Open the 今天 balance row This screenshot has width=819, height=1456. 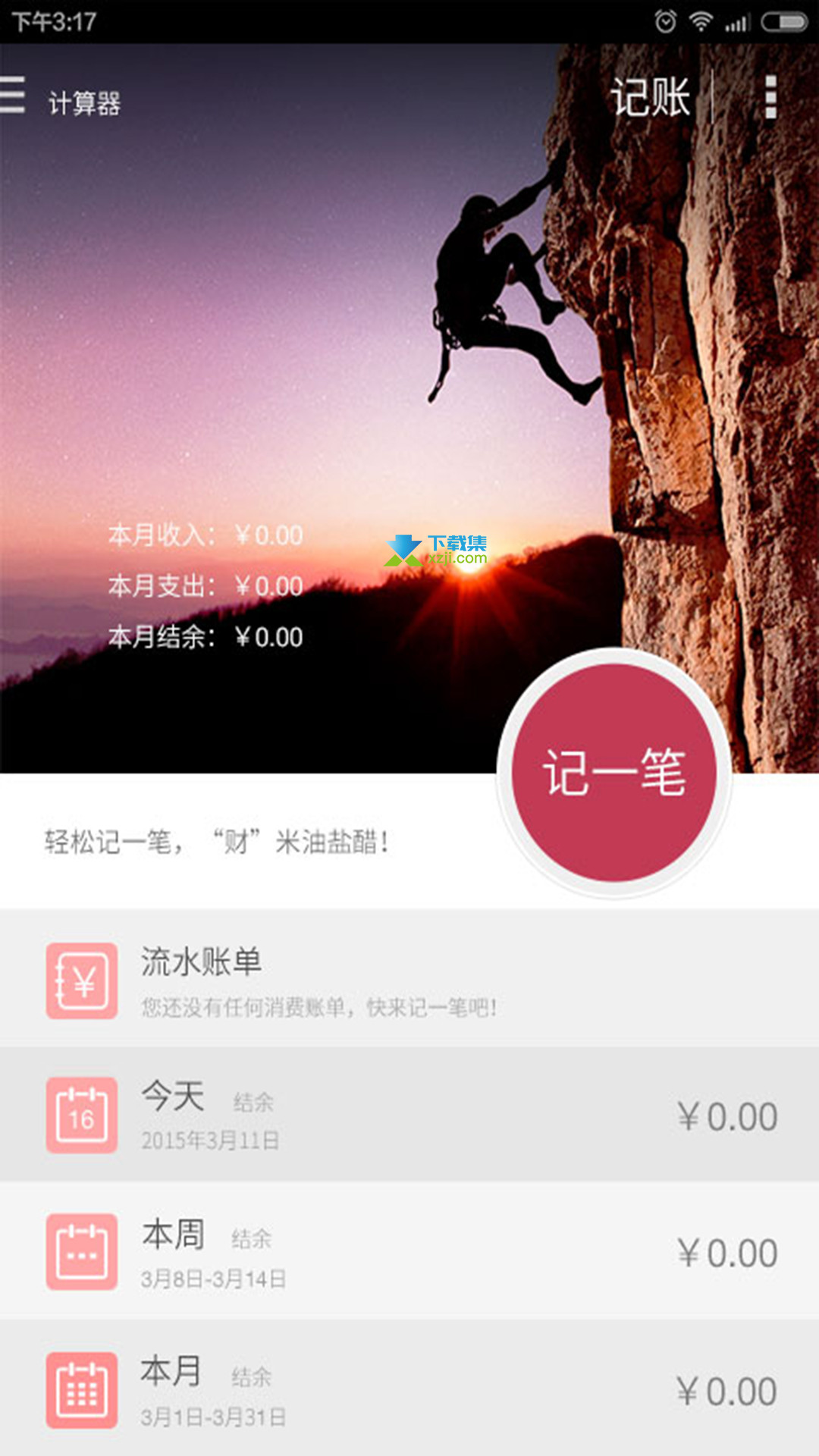[409, 1115]
